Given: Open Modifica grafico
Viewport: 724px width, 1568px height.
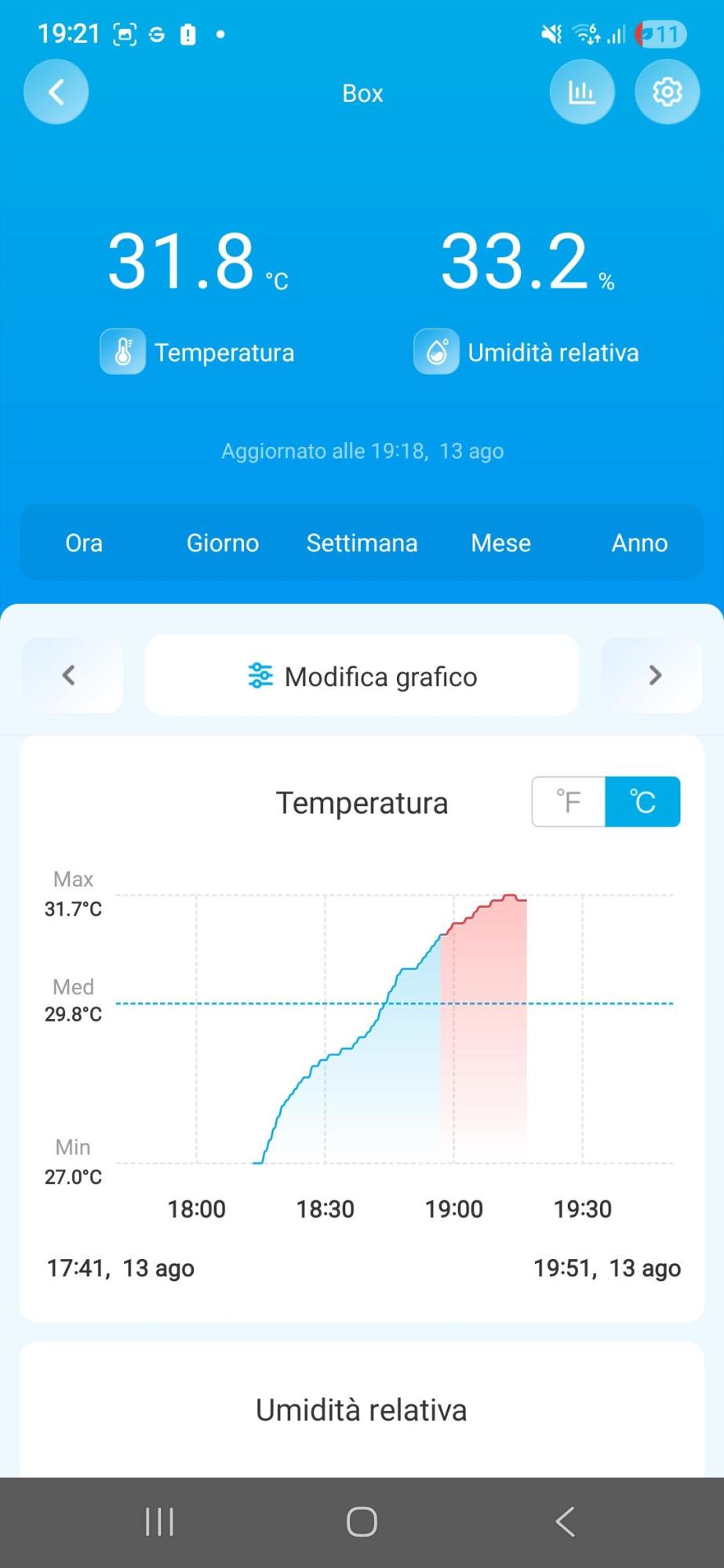Looking at the screenshot, I should tap(362, 675).
